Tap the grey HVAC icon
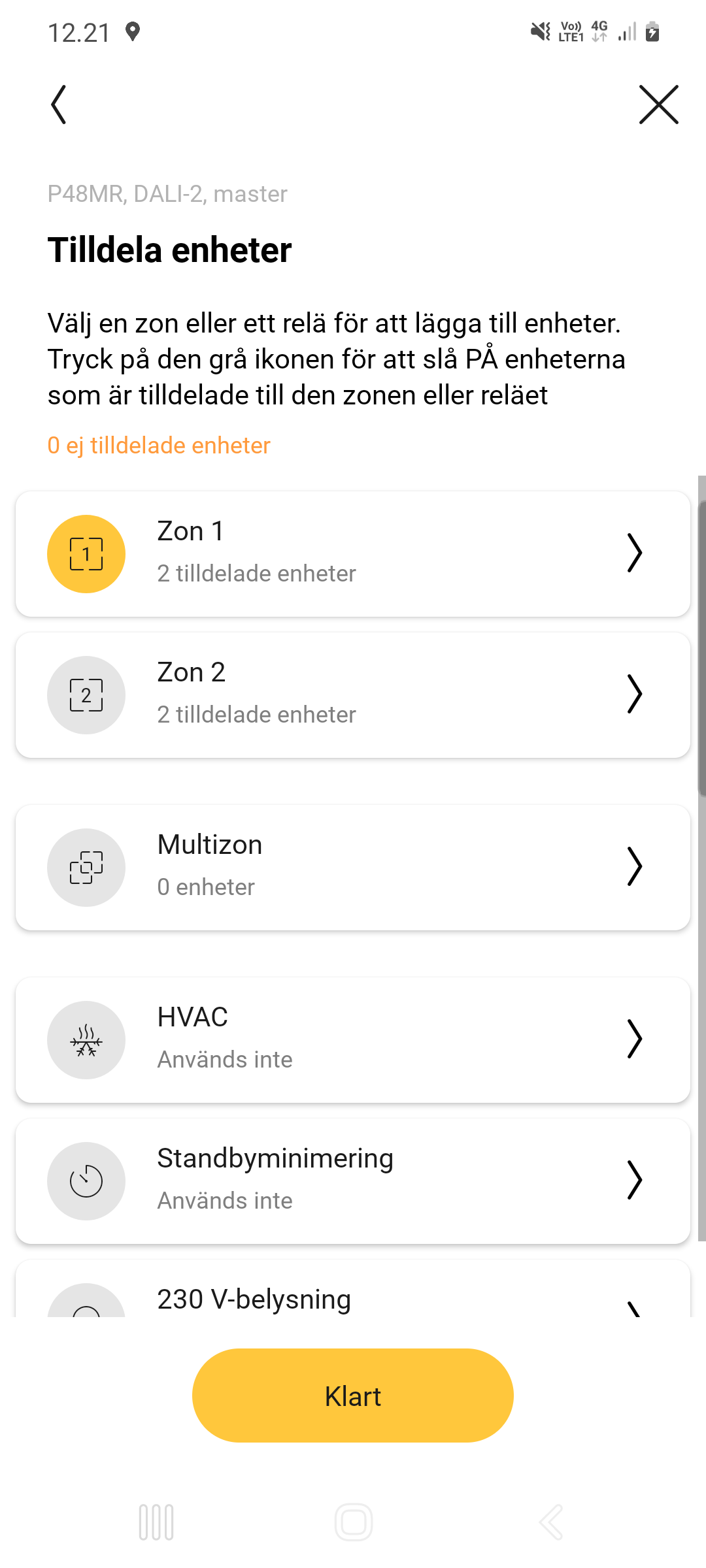 [x=86, y=1040]
